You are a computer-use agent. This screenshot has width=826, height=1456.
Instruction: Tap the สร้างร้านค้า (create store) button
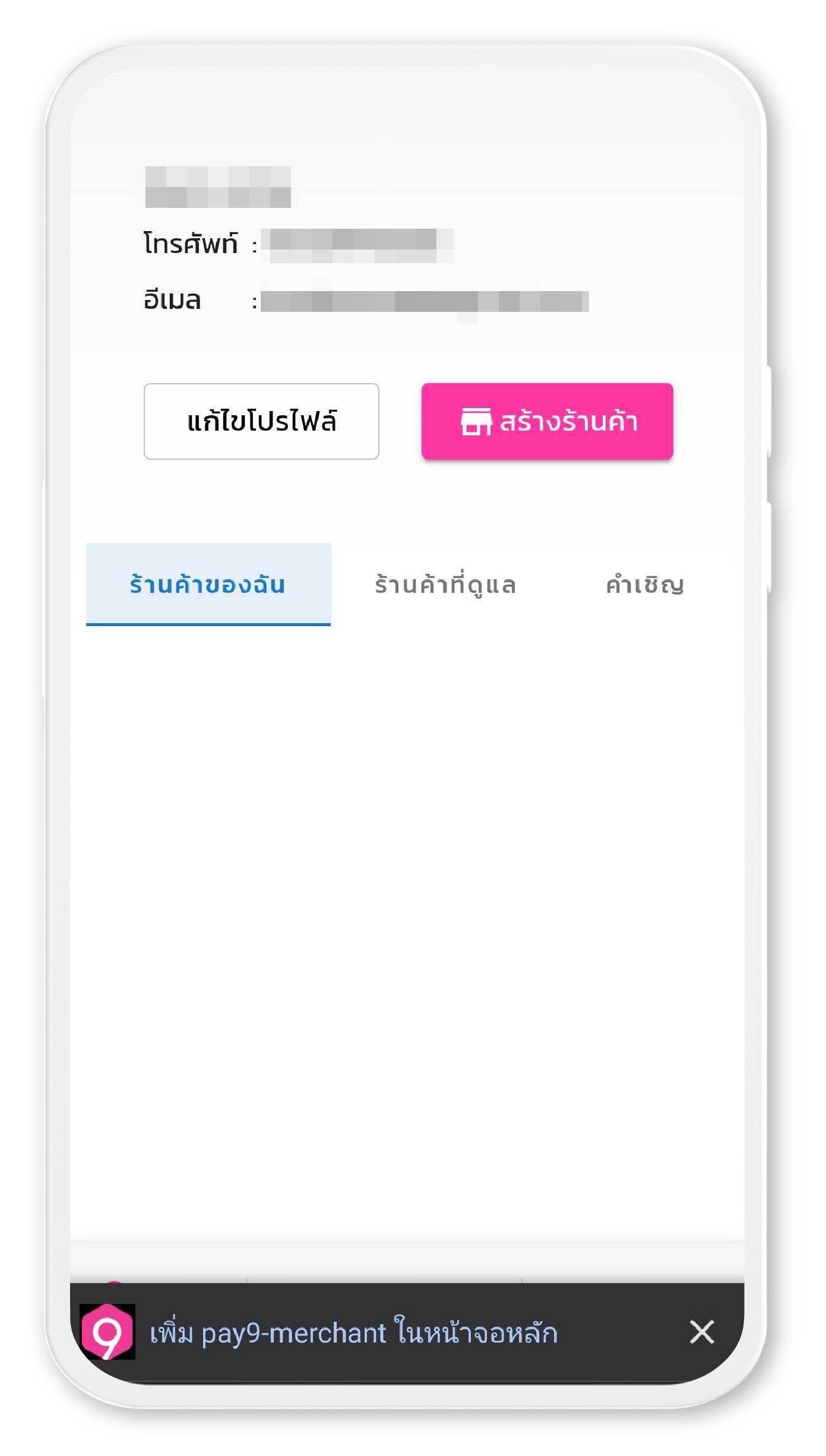click(547, 421)
